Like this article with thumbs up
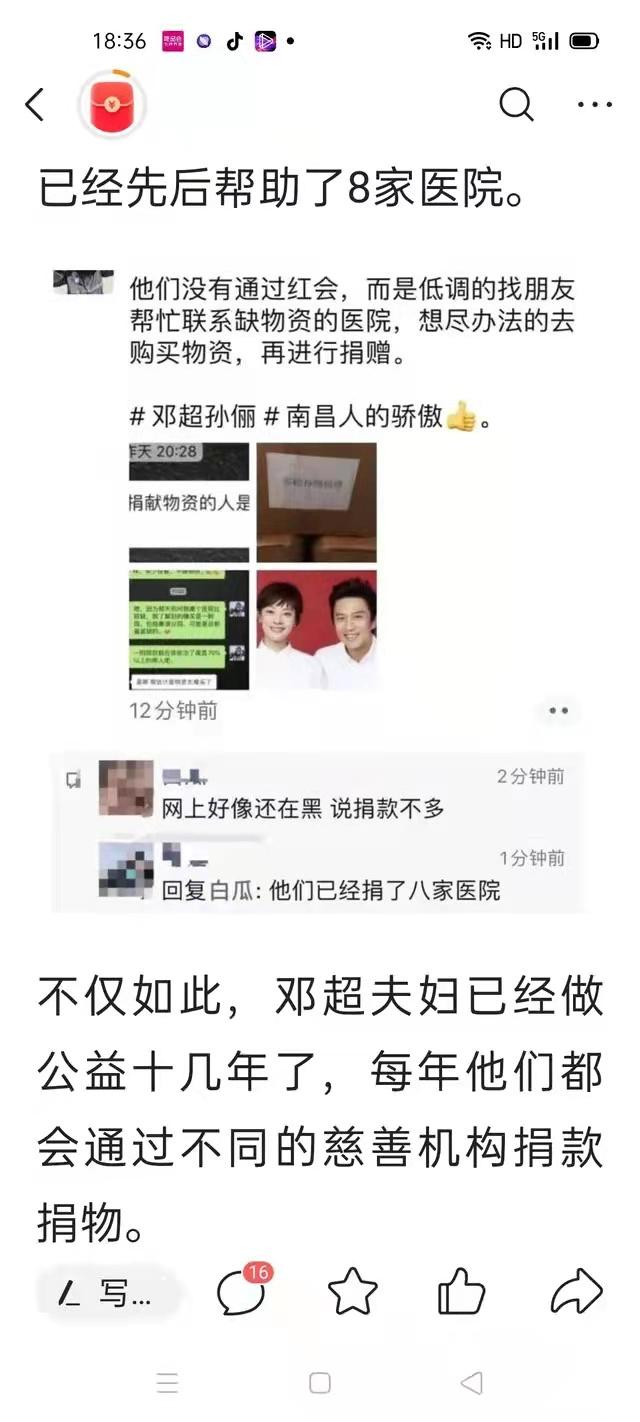Viewport: 640px width, 1422px height. click(462, 1292)
